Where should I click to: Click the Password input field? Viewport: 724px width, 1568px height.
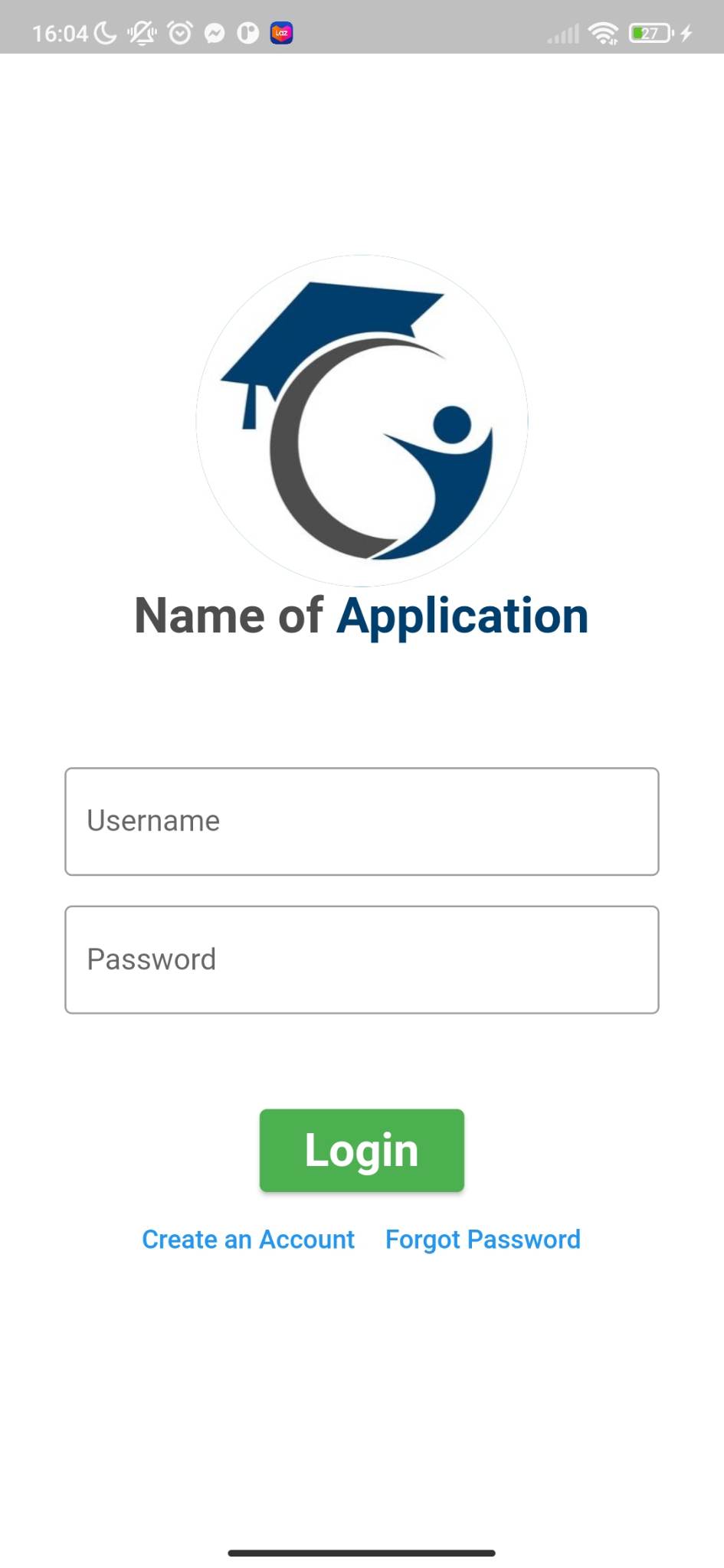click(362, 959)
